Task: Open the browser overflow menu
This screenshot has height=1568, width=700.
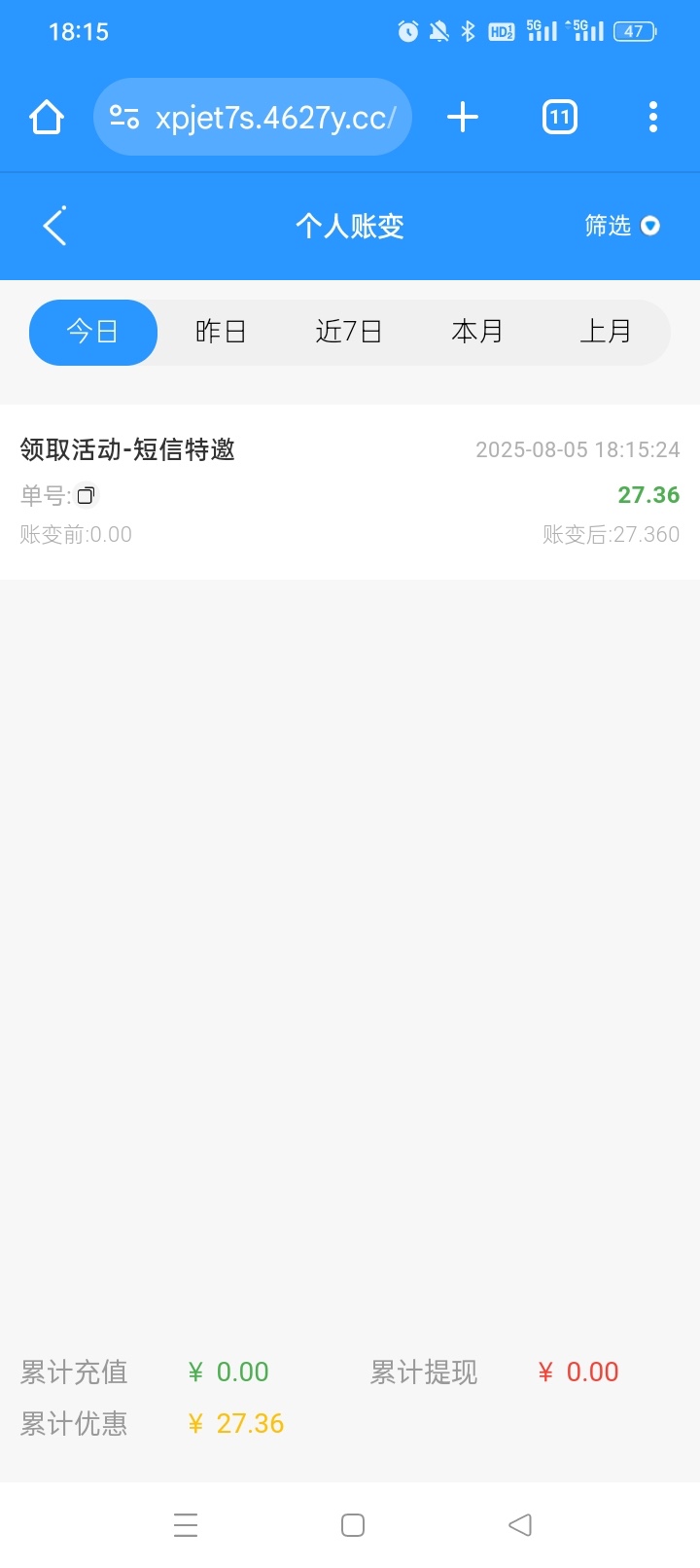Action: pyautogui.click(x=653, y=118)
